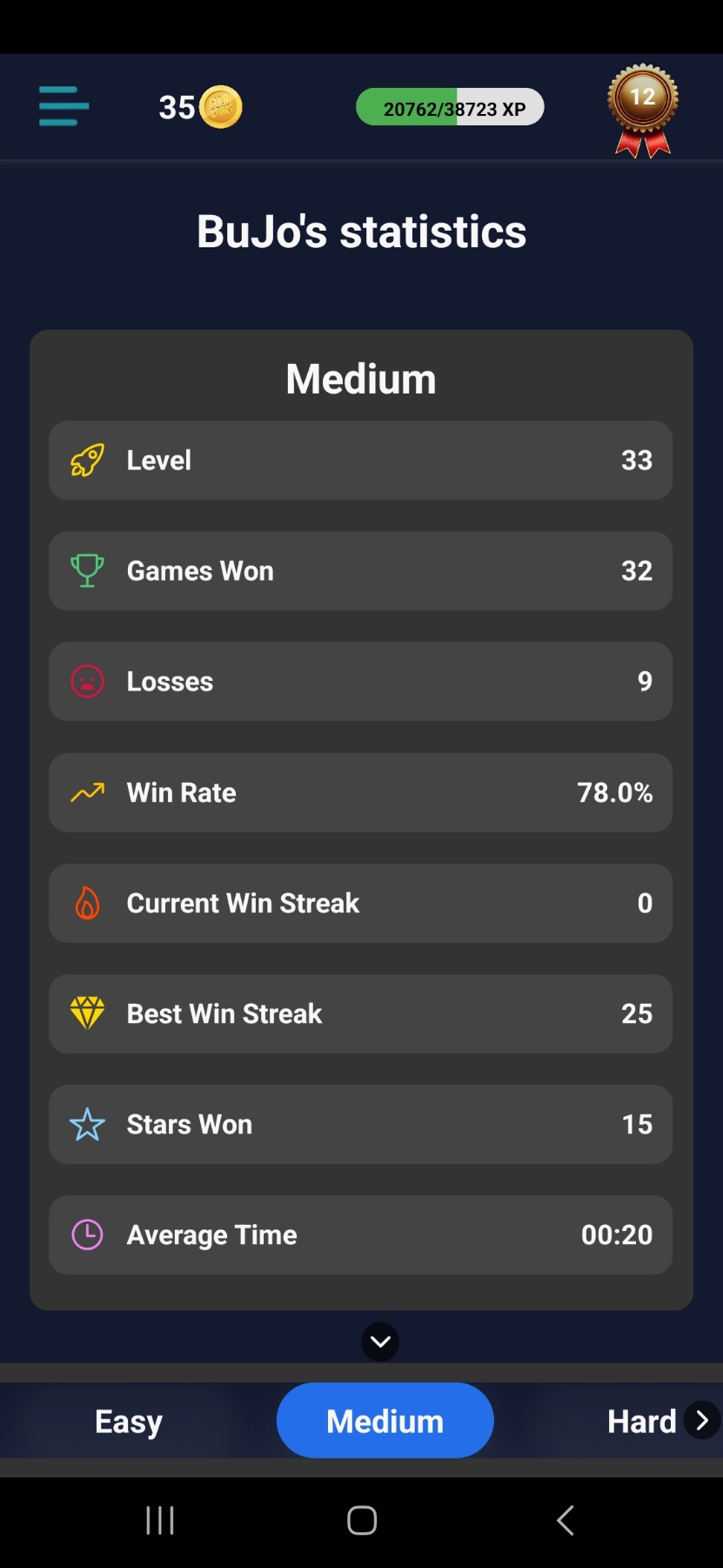Open recent apps from navigation bar
The image size is (723, 1568).
pos(160,1521)
